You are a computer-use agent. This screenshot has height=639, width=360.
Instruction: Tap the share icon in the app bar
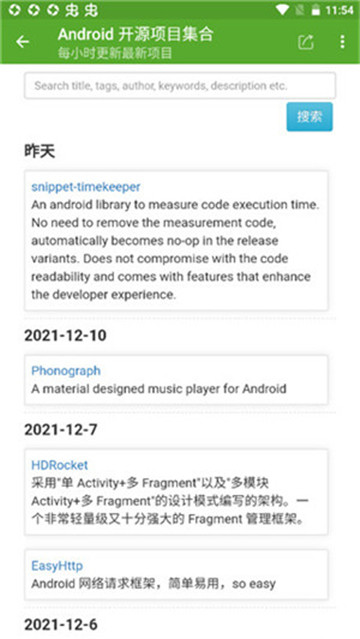pyautogui.click(x=306, y=42)
